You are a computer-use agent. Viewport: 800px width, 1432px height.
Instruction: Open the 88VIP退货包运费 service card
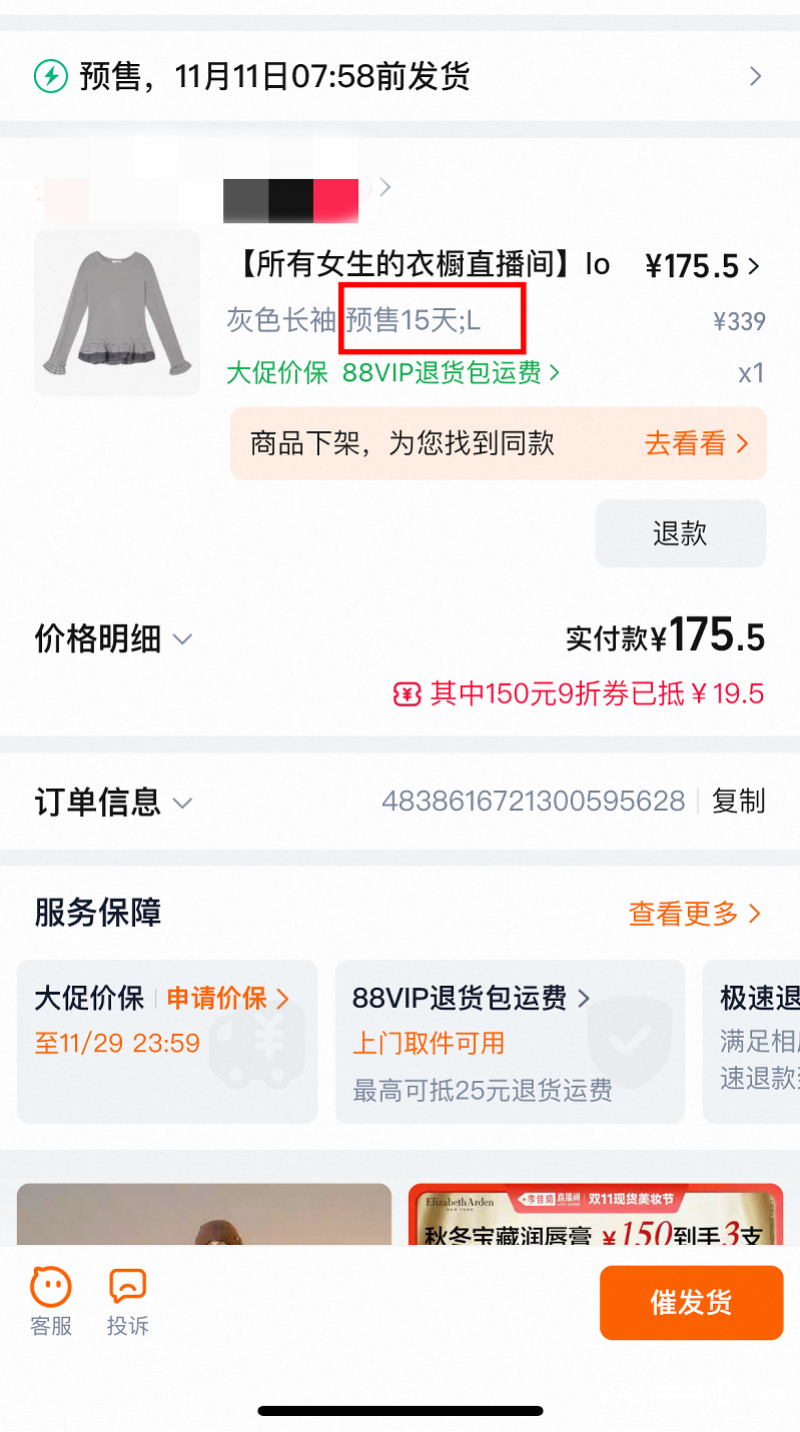pyautogui.click(x=509, y=1040)
